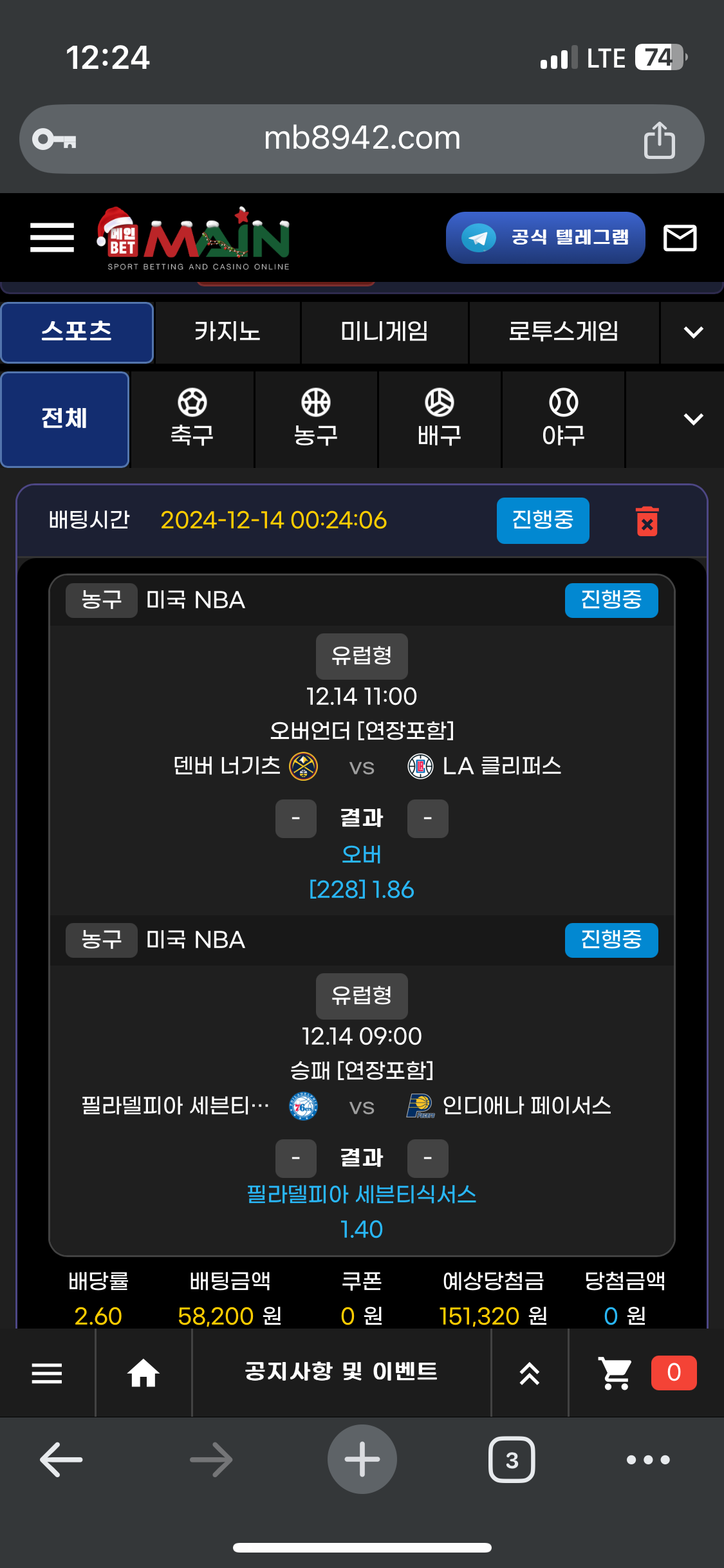Filter bets by 축구
724x1568 pixels.
[x=192, y=419]
